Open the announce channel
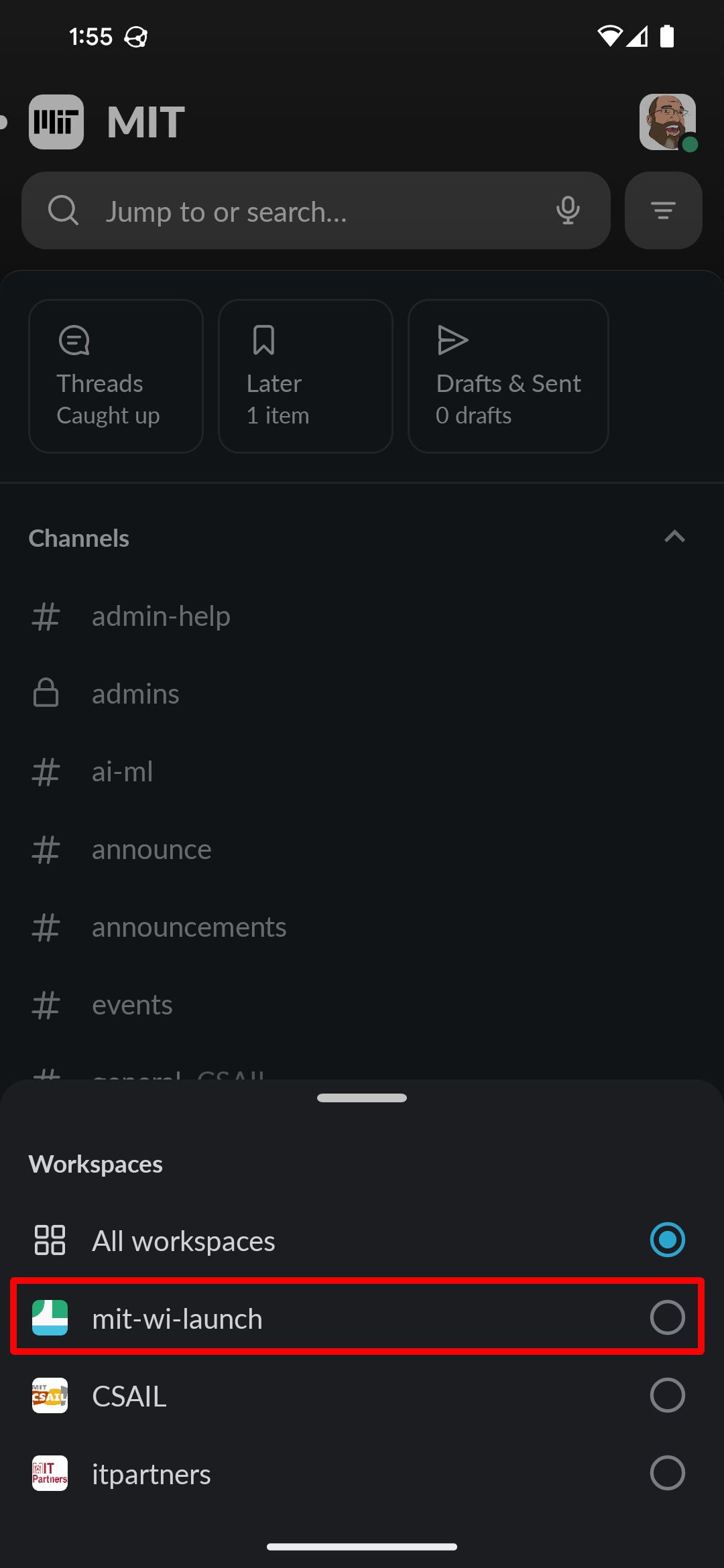Viewport: 724px width, 1568px height. pos(152,850)
